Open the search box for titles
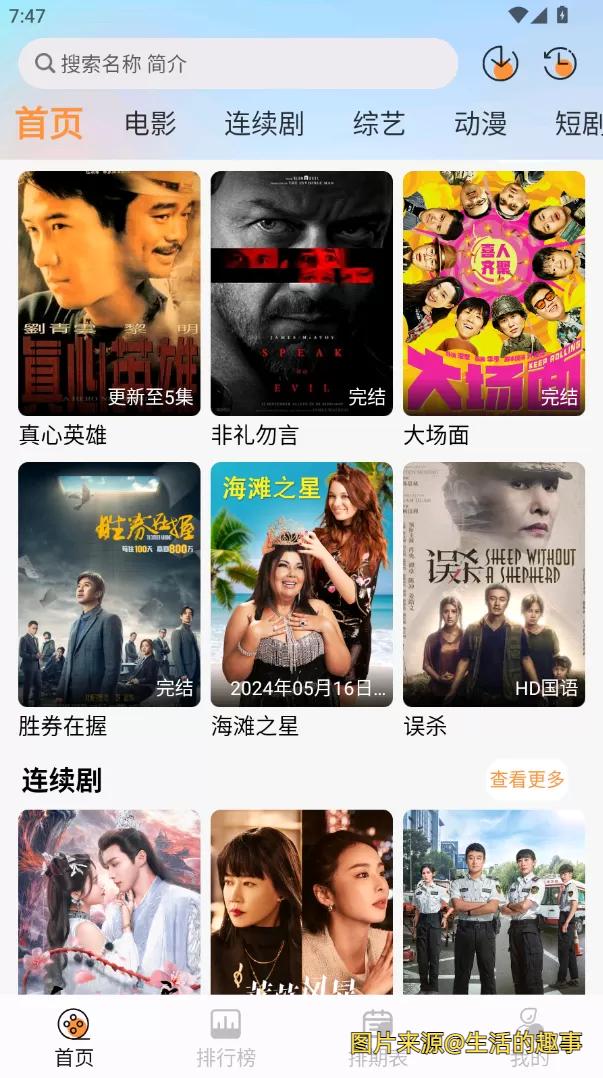The width and height of the screenshot is (603, 1078). (x=237, y=64)
